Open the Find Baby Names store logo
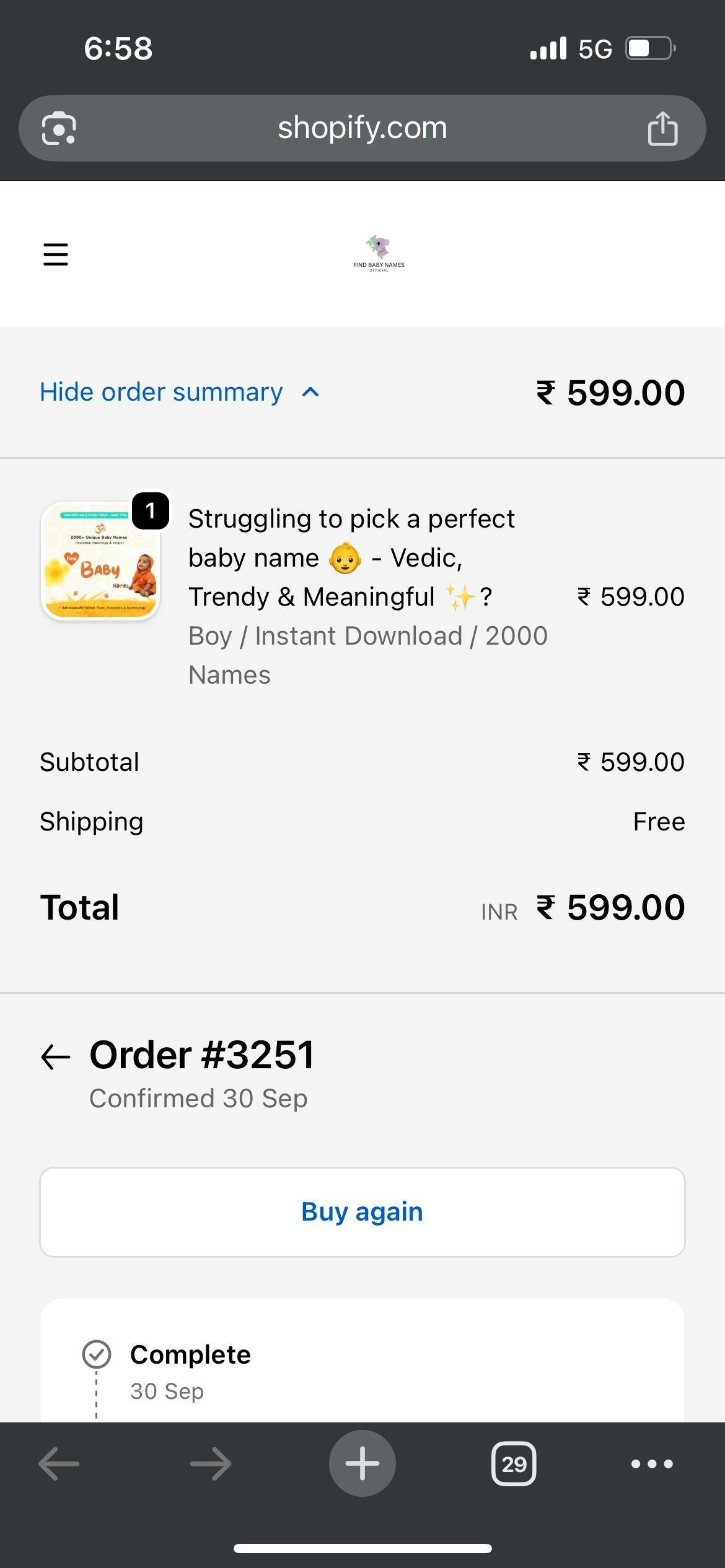Viewport: 725px width, 1568px height. click(x=379, y=253)
